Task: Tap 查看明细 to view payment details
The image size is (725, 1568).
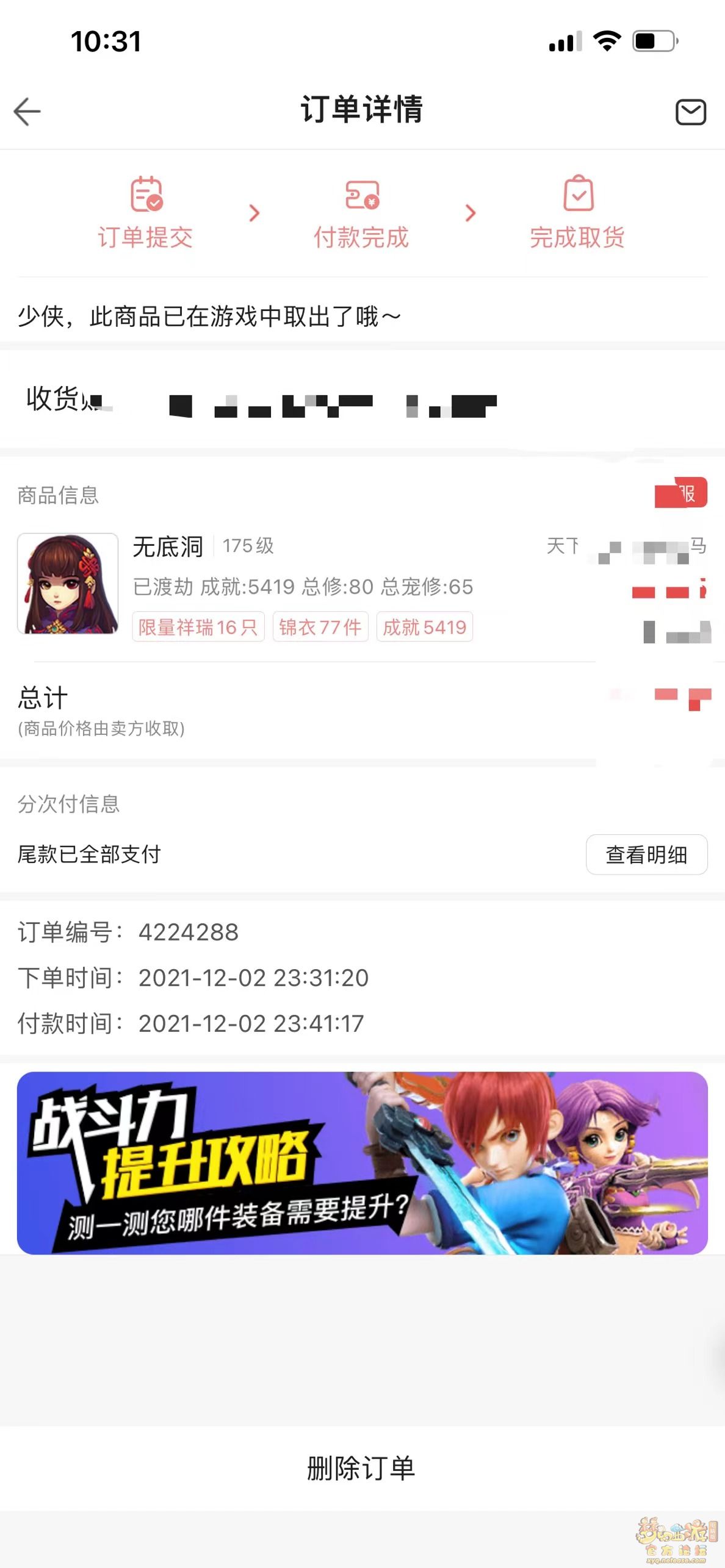Action: point(646,854)
